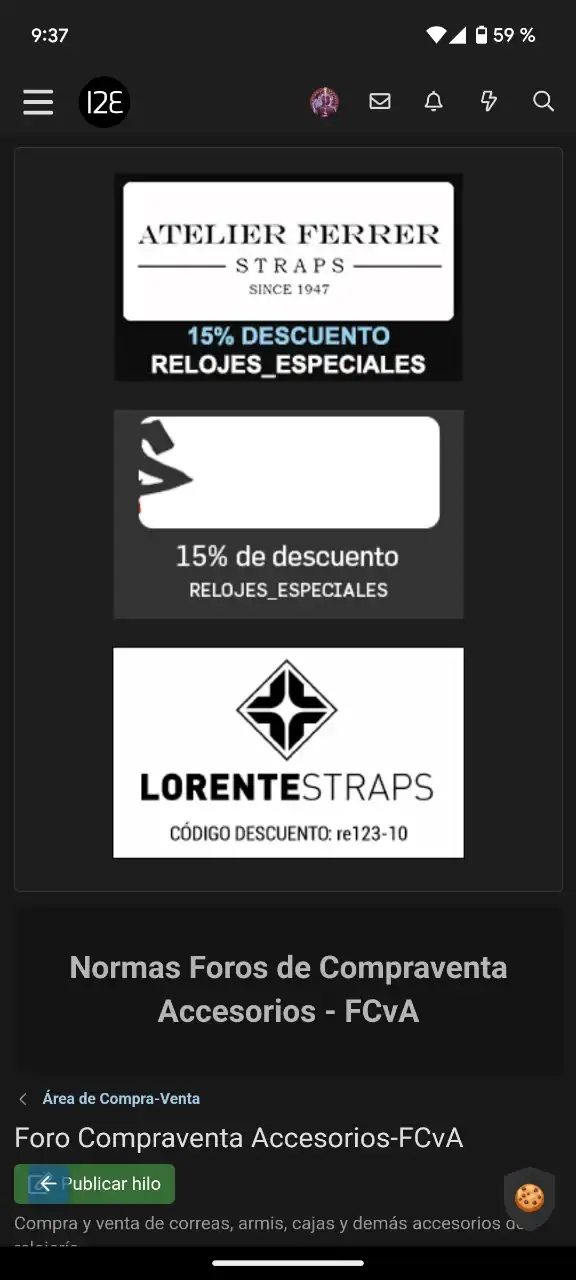Open the notifications bell
This screenshot has height=1280, width=576.
point(433,101)
